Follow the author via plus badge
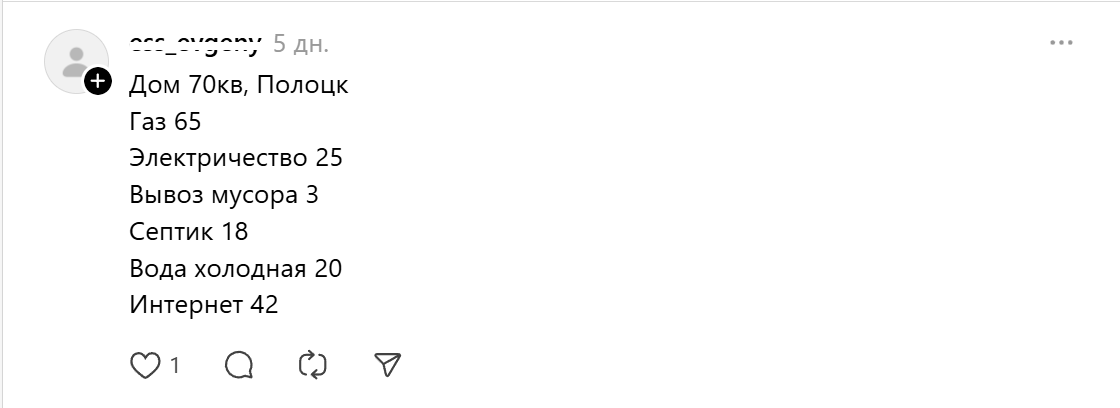The width and height of the screenshot is (1120, 408). (98, 83)
